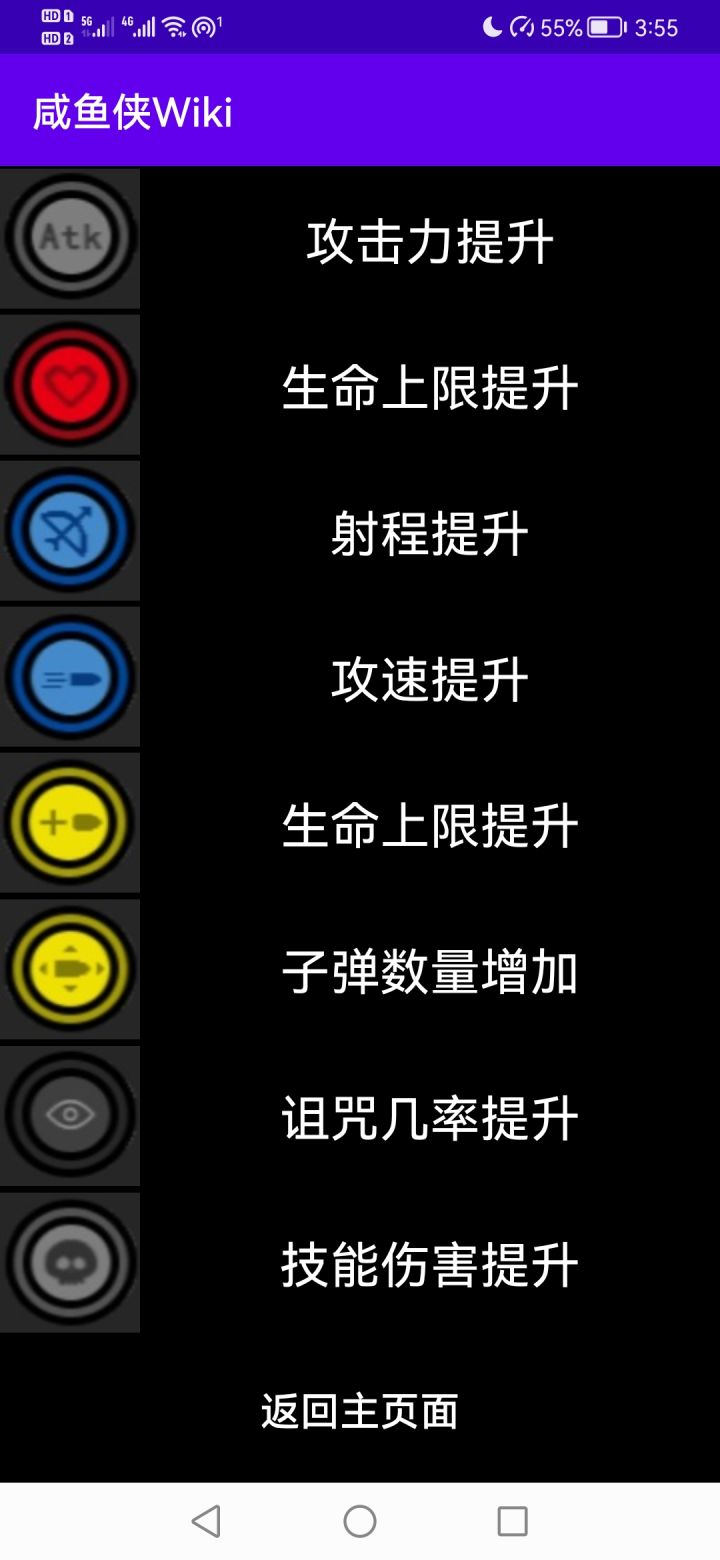The image size is (720, 1560).
Task: Open the 诅咒几率提升 entry
Action: tap(430, 1117)
